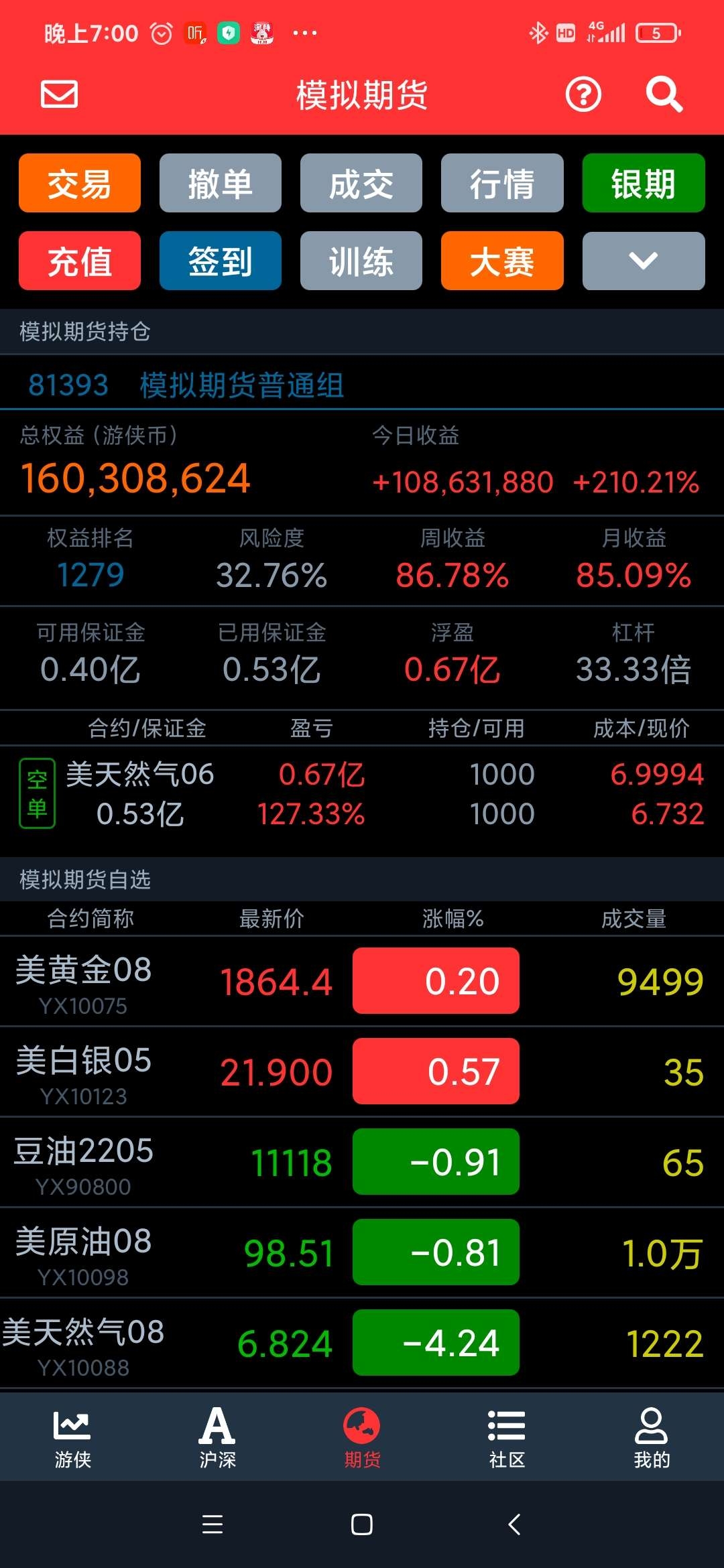
Task: Open the 交易 button
Action: click(80, 183)
